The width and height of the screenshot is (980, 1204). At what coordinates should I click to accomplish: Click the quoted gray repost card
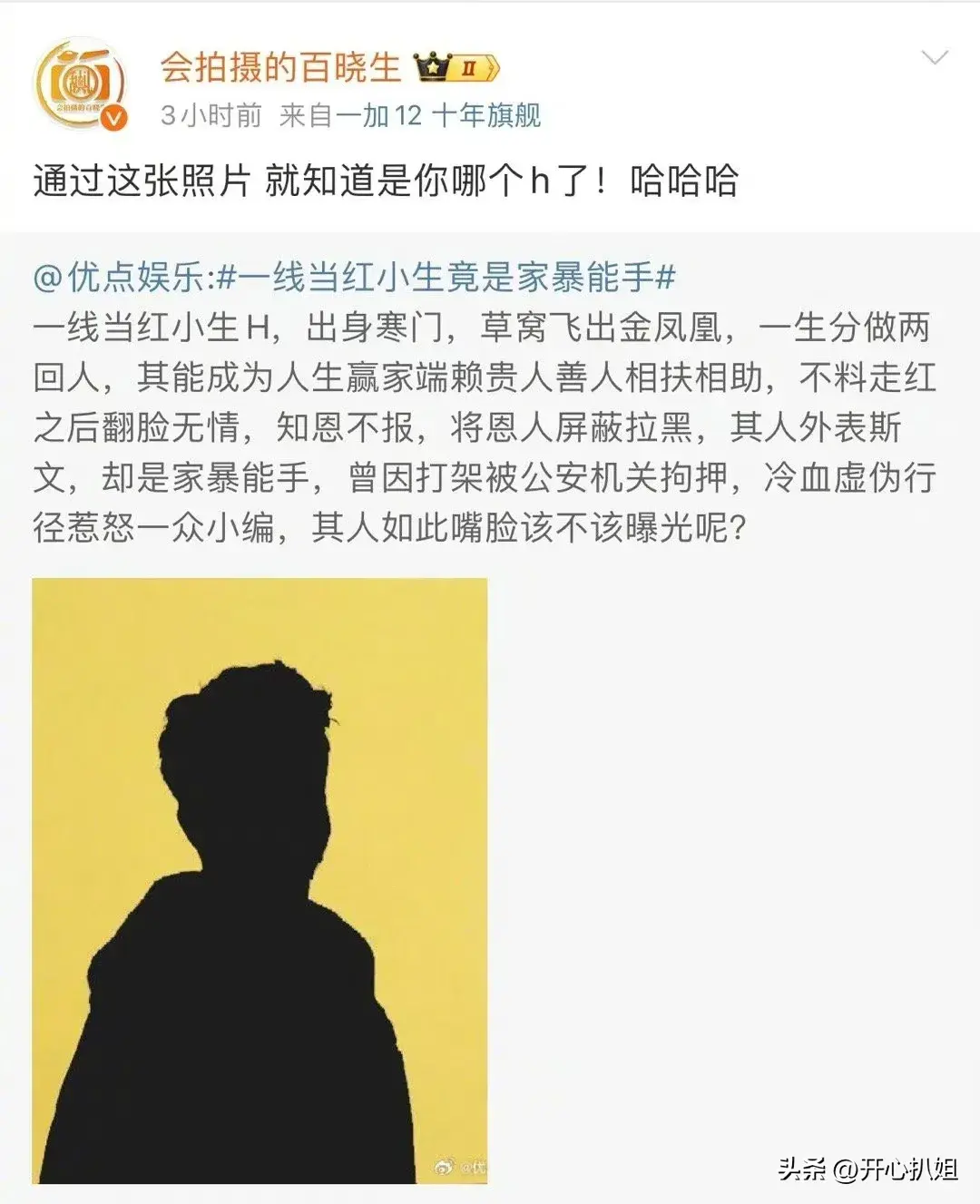490,417
